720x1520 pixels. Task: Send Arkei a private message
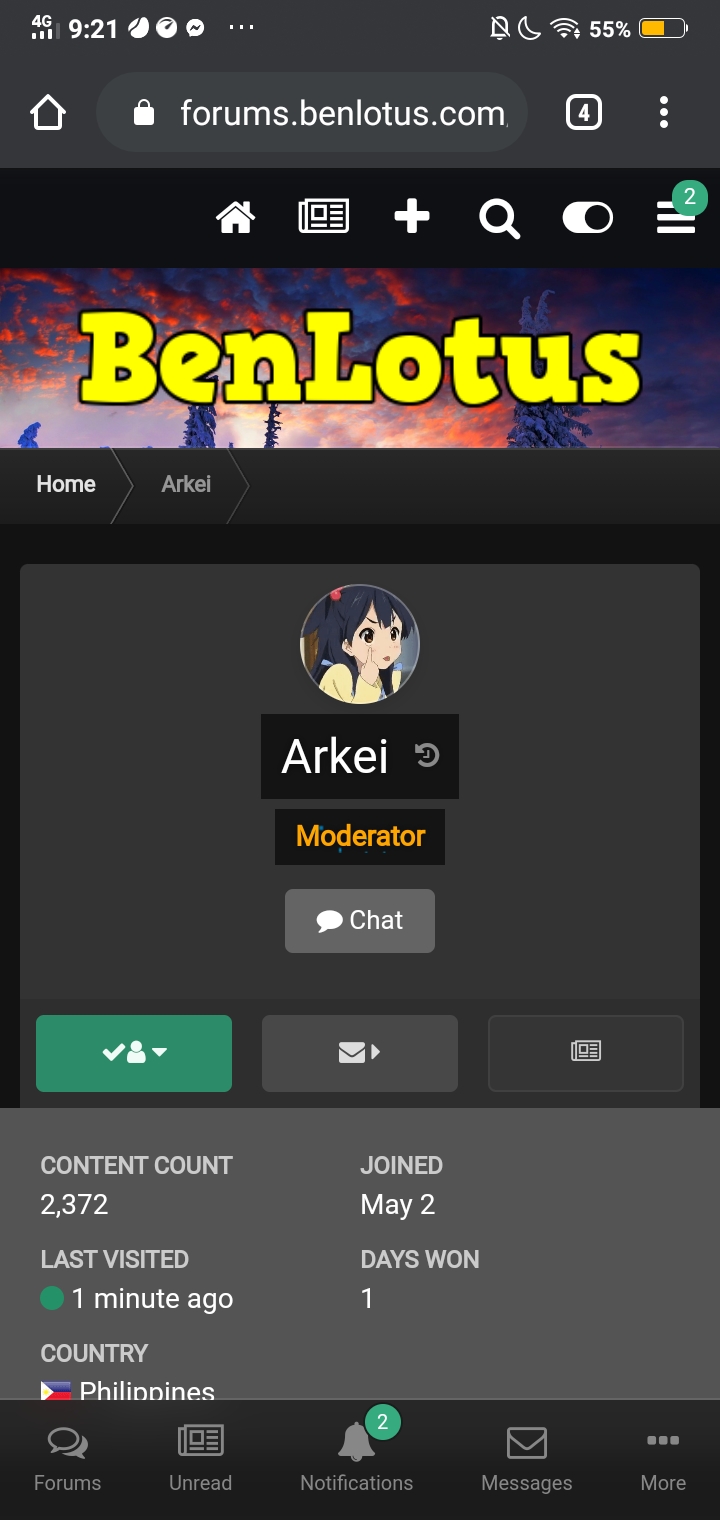tap(359, 1053)
